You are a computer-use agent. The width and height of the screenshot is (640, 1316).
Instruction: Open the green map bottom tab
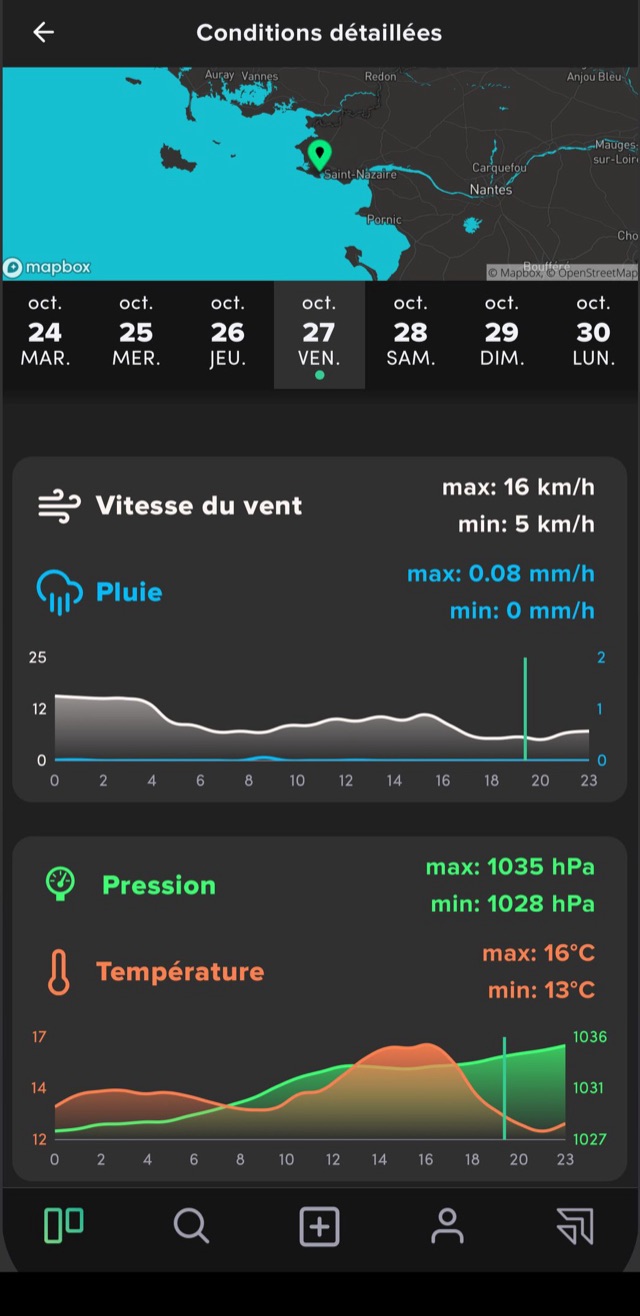pos(64,1225)
